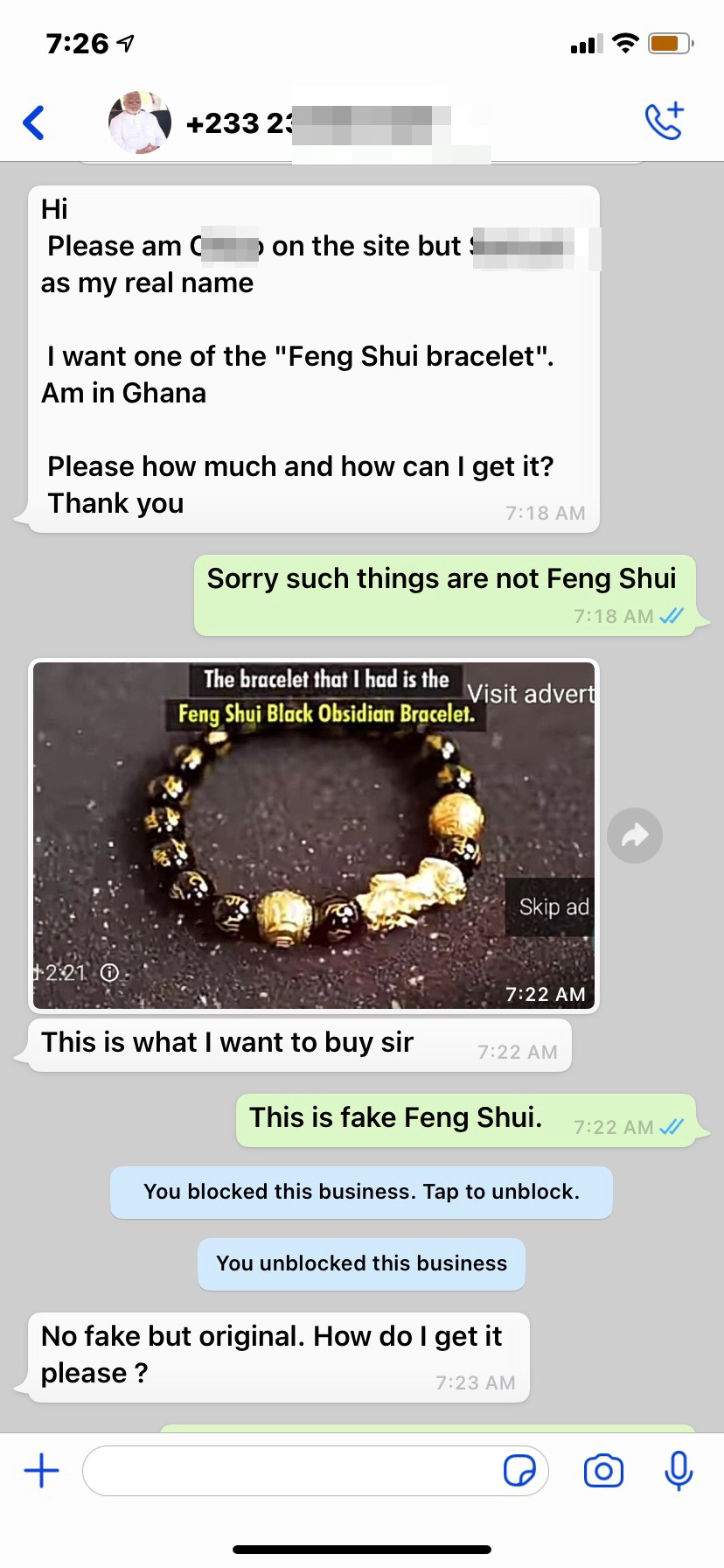
Task: Open the Feng Shui bracelet video message
Action: click(313, 835)
